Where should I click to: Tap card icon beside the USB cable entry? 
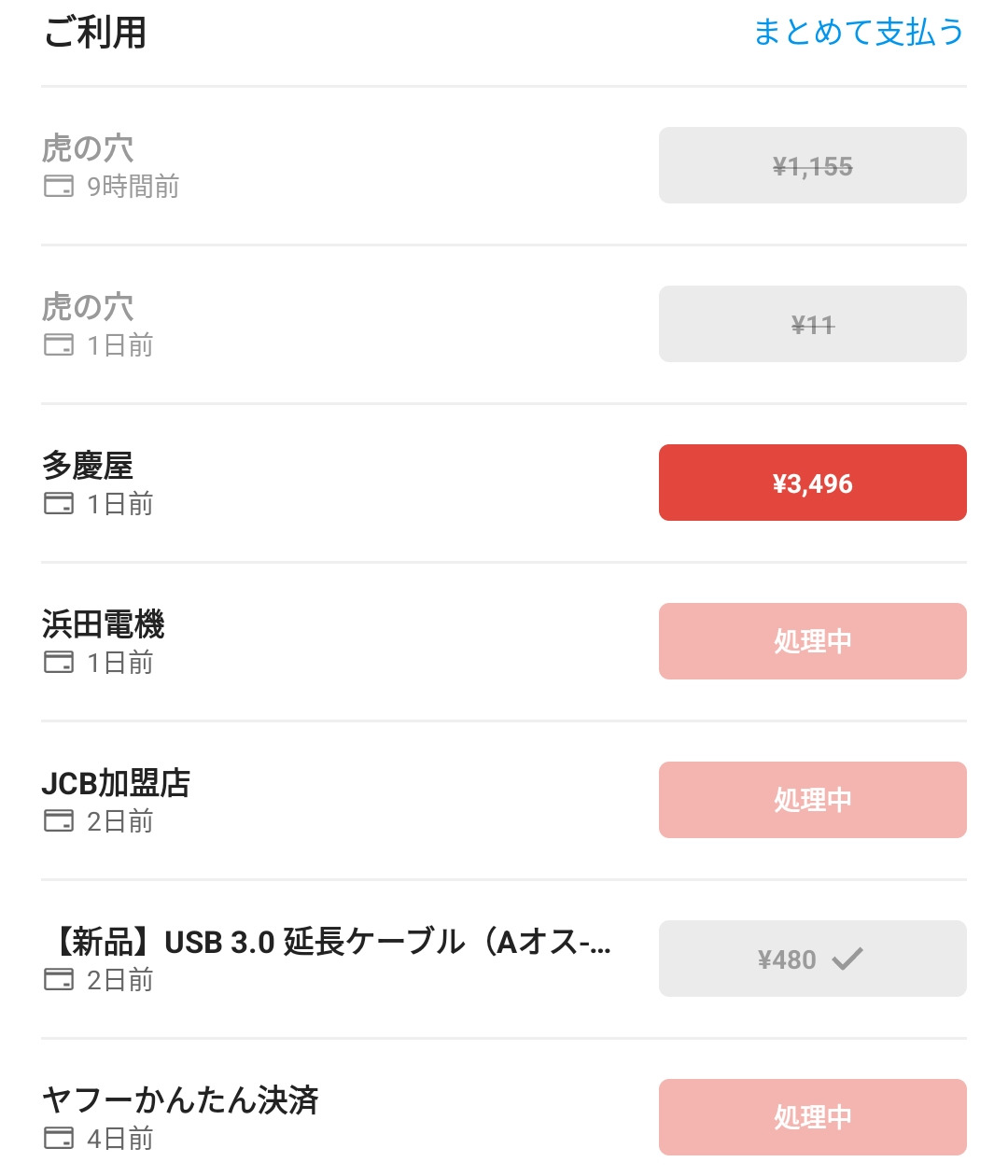tap(59, 980)
